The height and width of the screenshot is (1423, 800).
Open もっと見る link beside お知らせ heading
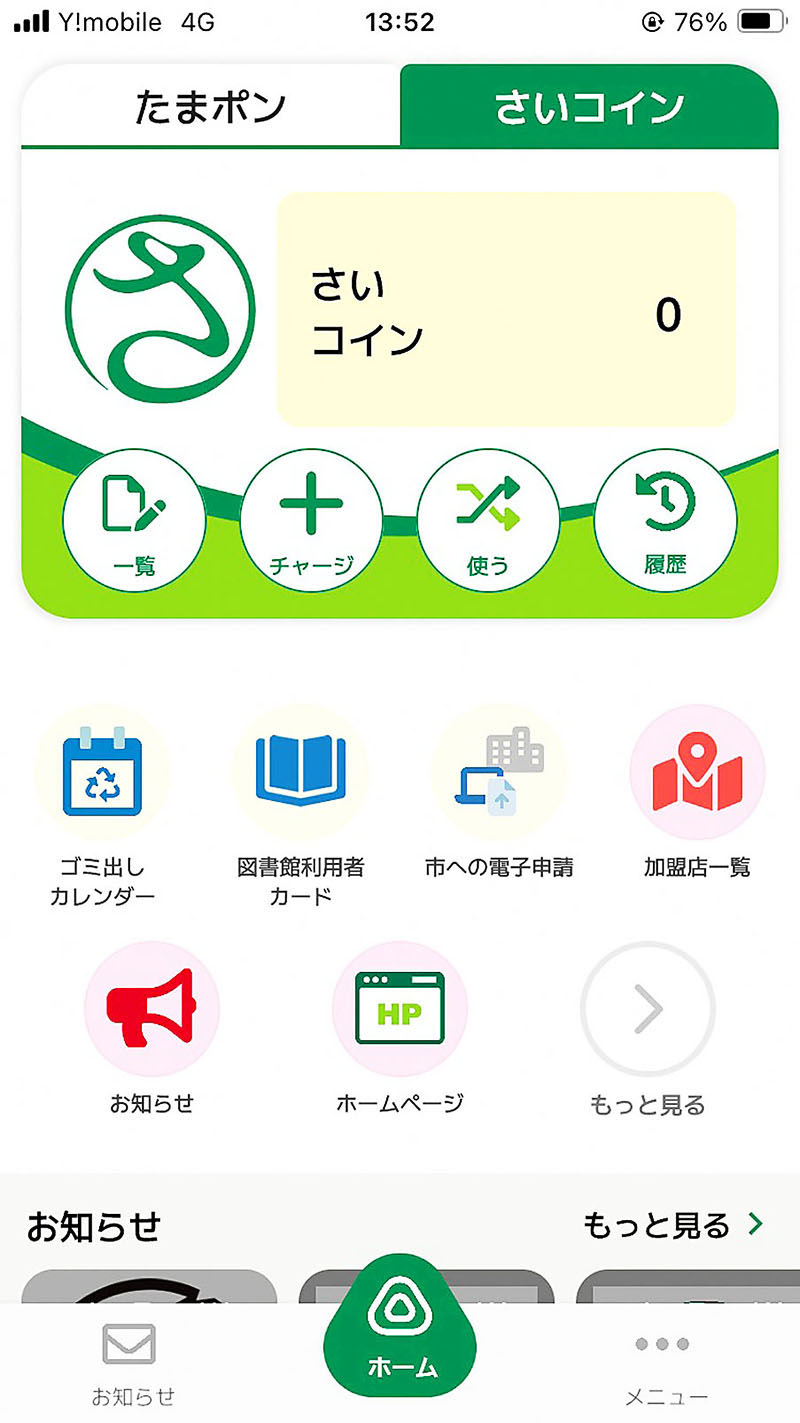click(673, 1225)
